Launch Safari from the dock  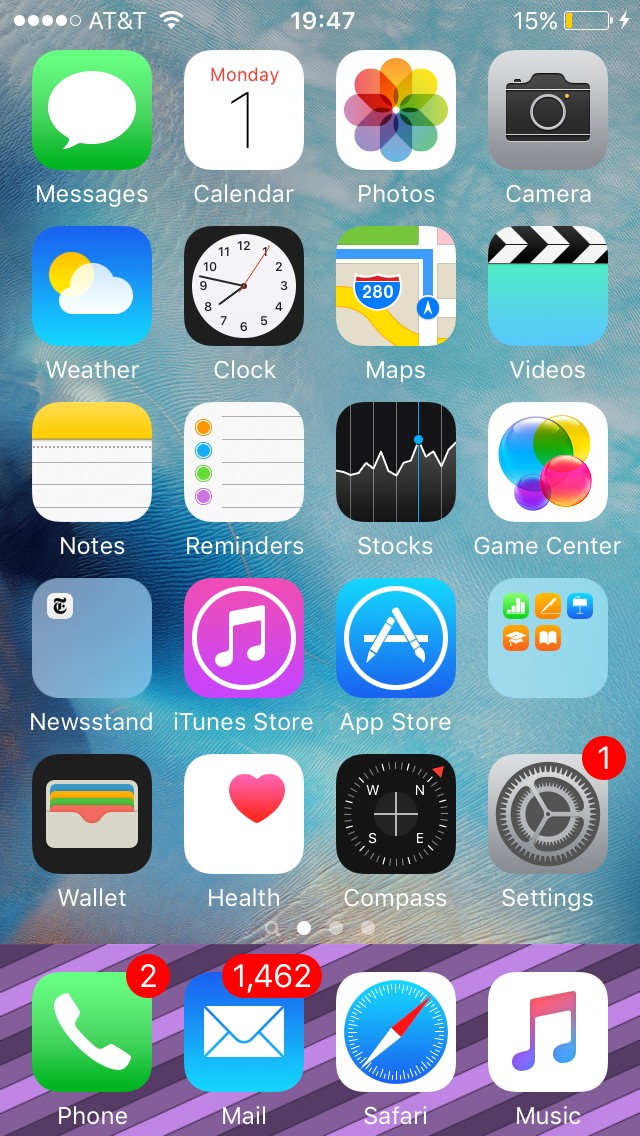pyautogui.click(x=396, y=1032)
